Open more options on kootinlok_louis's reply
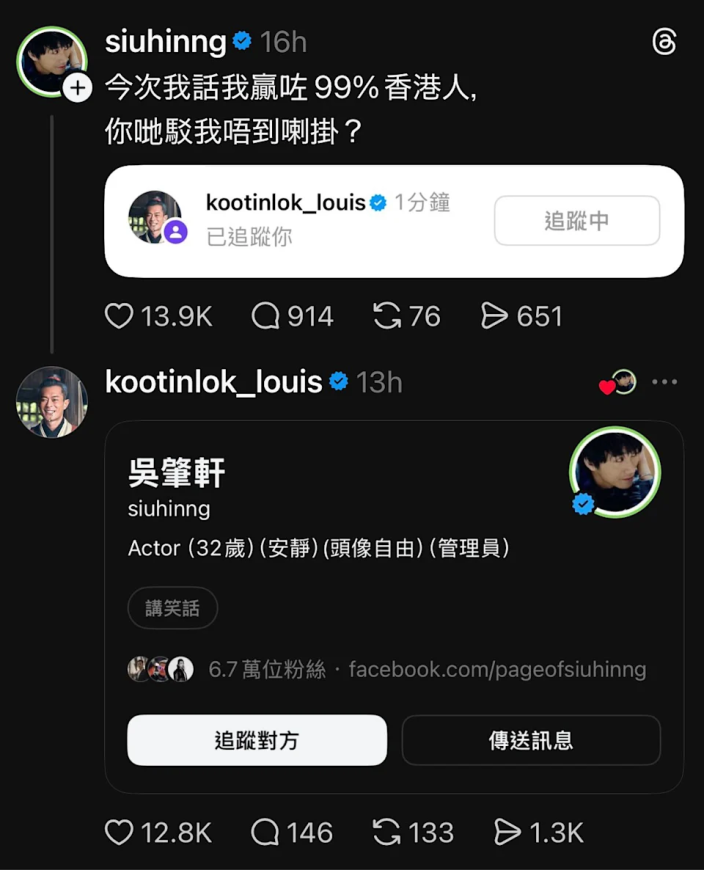Image resolution: width=704 pixels, height=870 pixels. [x=664, y=382]
